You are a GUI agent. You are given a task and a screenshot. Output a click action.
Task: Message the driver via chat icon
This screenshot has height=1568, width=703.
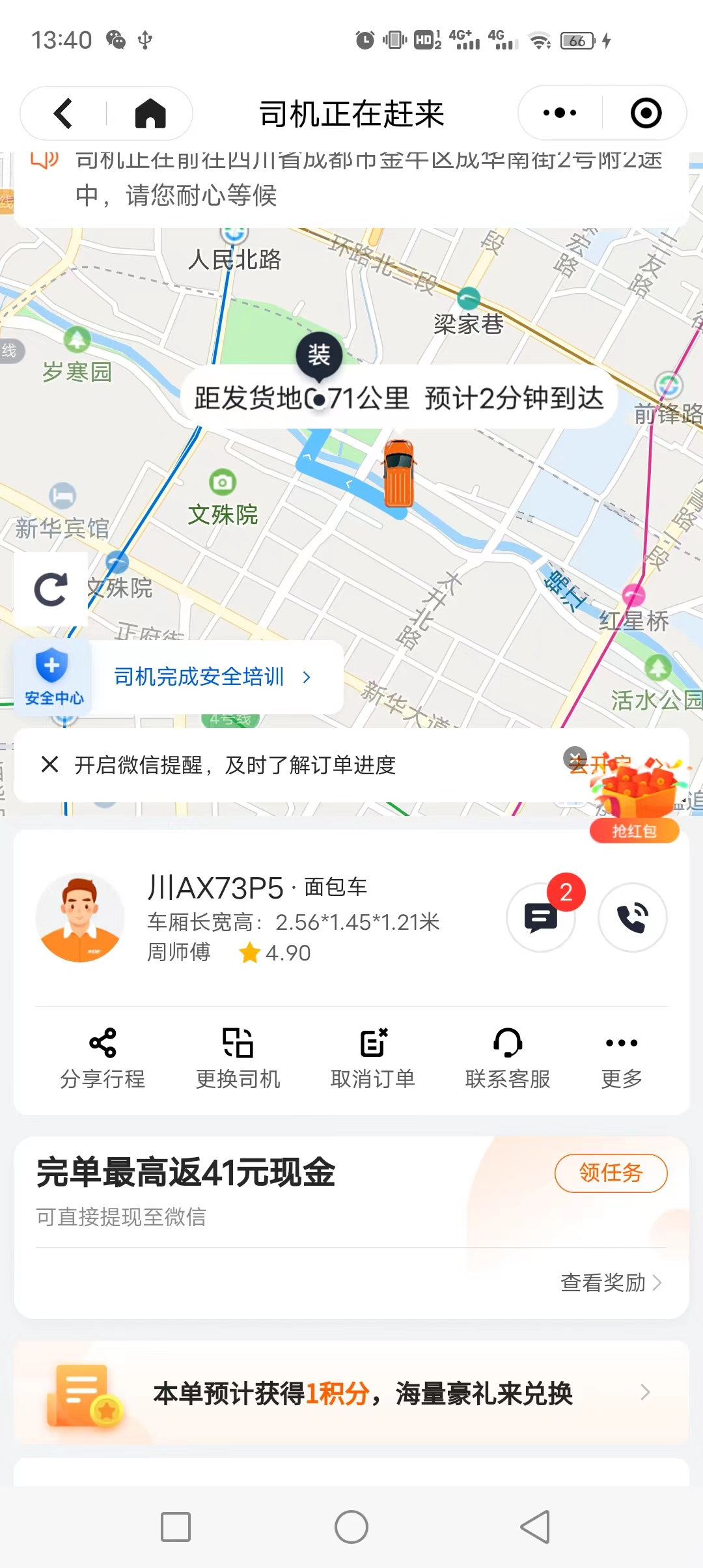(541, 917)
